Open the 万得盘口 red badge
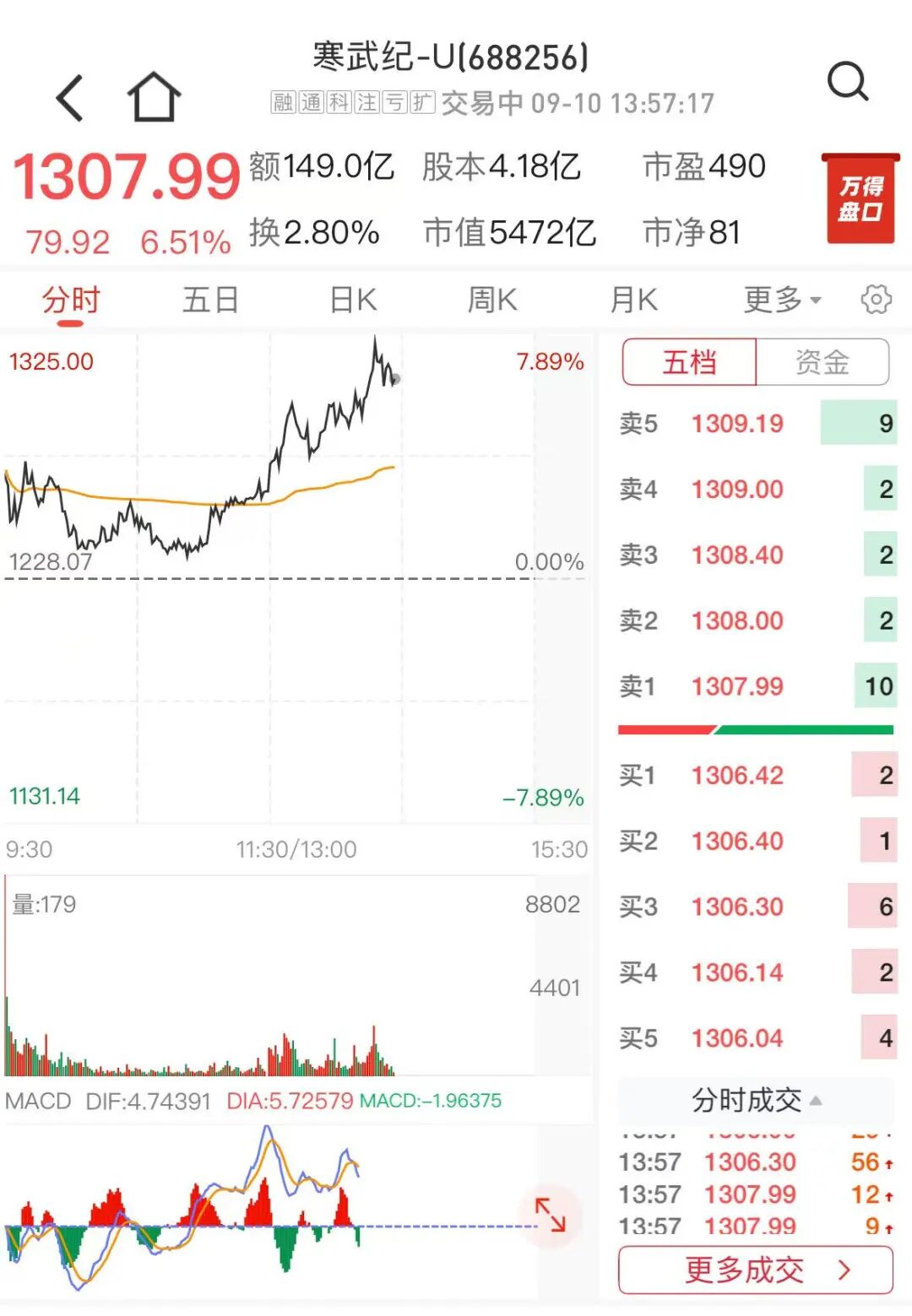This screenshot has height=1316, width=912. pyautogui.click(x=860, y=199)
